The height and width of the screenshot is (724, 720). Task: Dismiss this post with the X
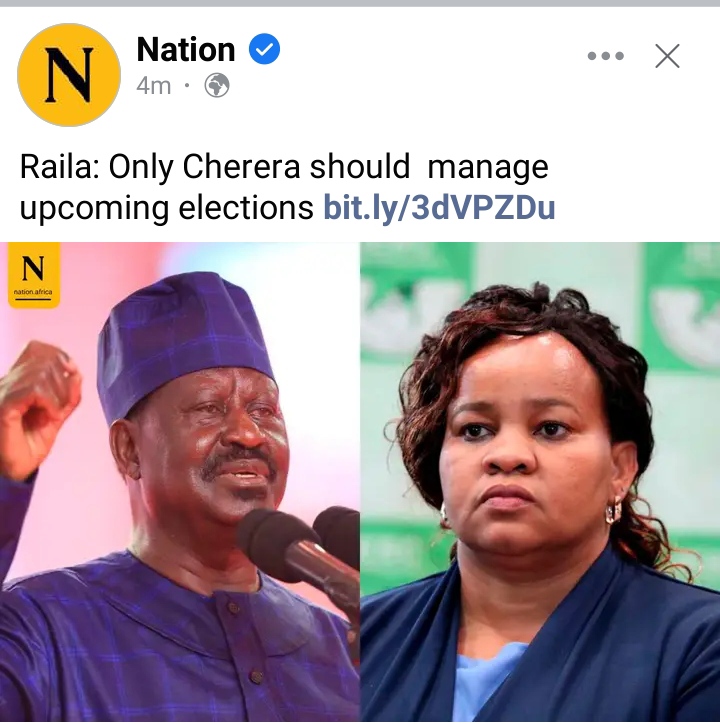click(x=667, y=56)
